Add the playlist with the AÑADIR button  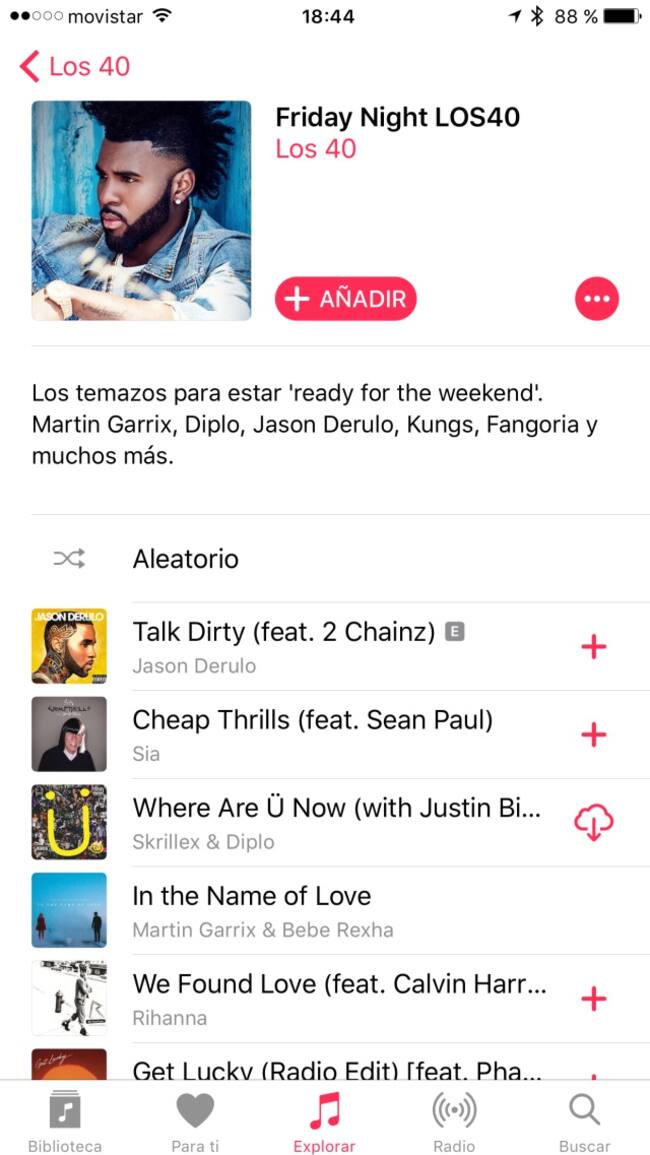[x=346, y=298]
